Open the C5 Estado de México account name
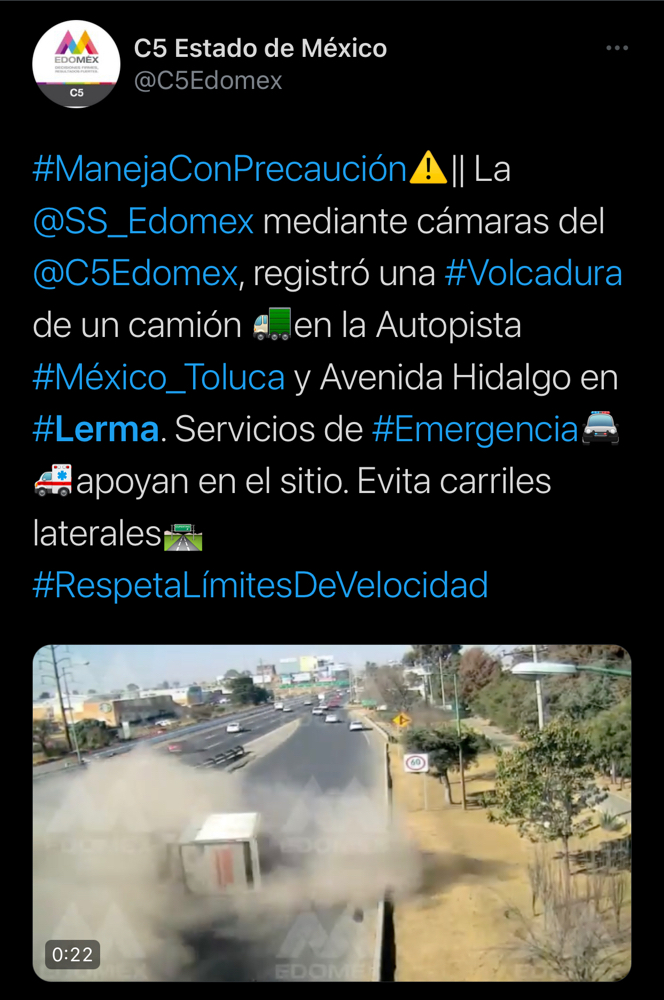The width and height of the screenshot is (664, 1000). coord(260,47)
